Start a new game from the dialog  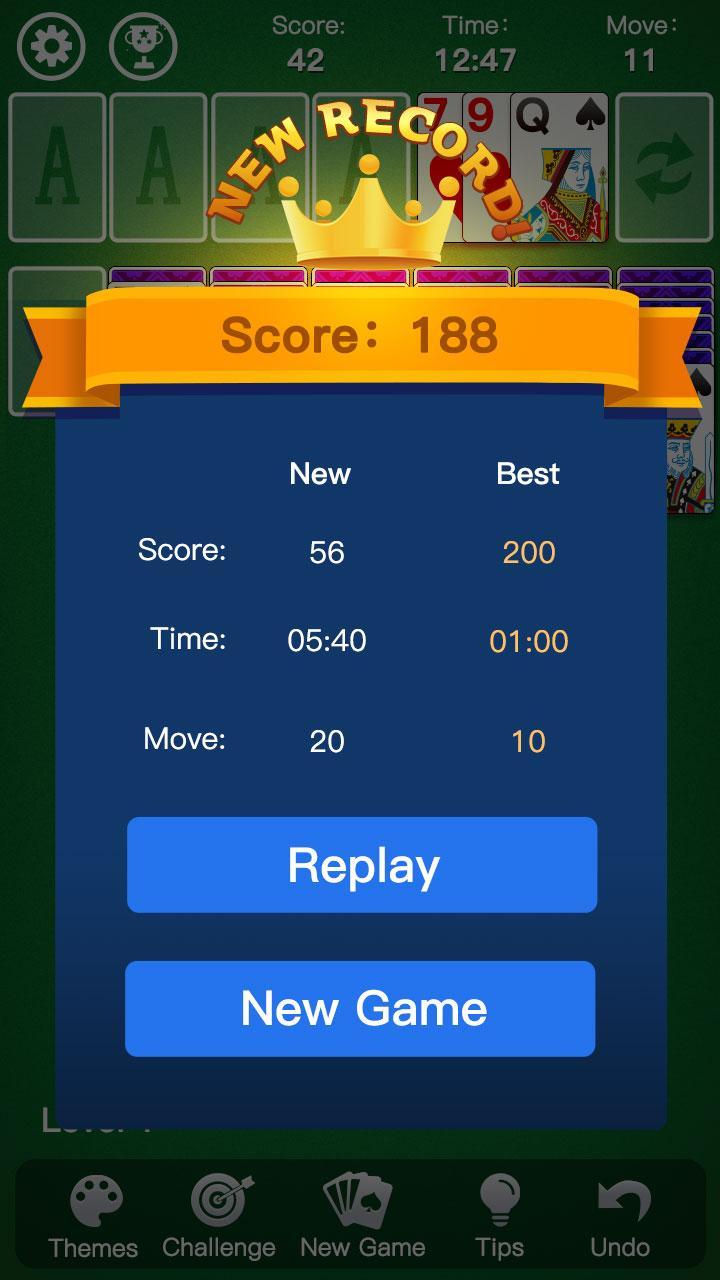tap(360, 1008)
